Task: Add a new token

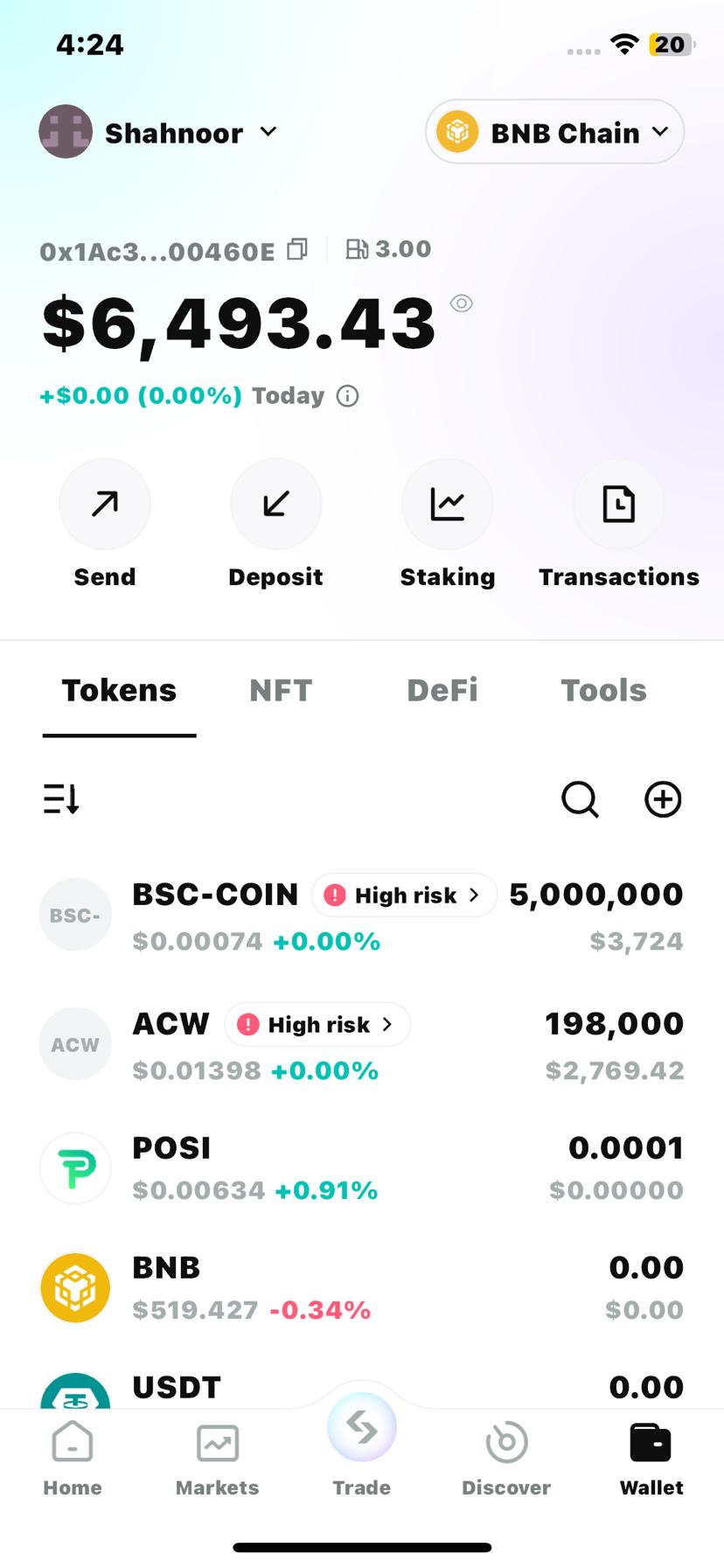Action: (663, 798)
